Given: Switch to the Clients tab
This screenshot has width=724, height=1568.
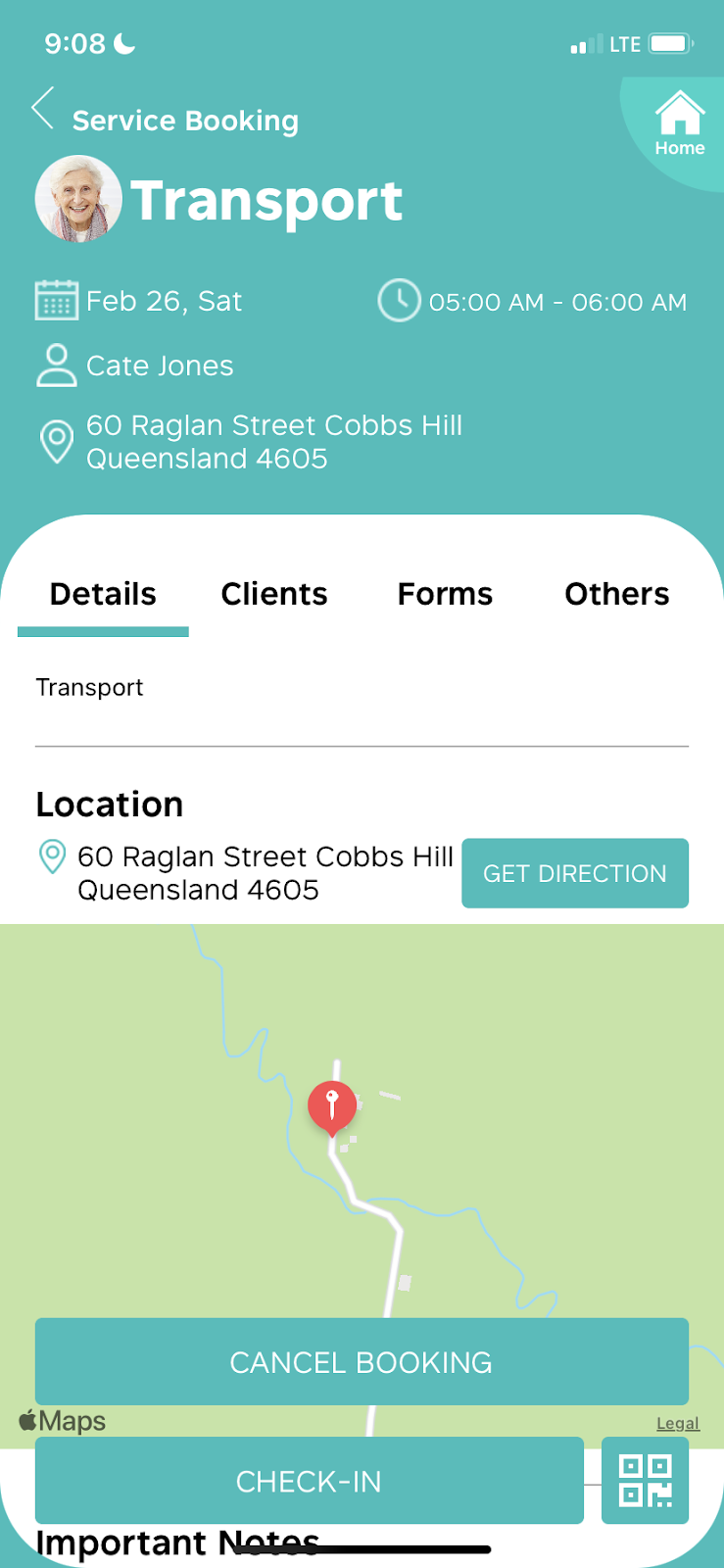Looking at the screenshot, I should [274, 594].
